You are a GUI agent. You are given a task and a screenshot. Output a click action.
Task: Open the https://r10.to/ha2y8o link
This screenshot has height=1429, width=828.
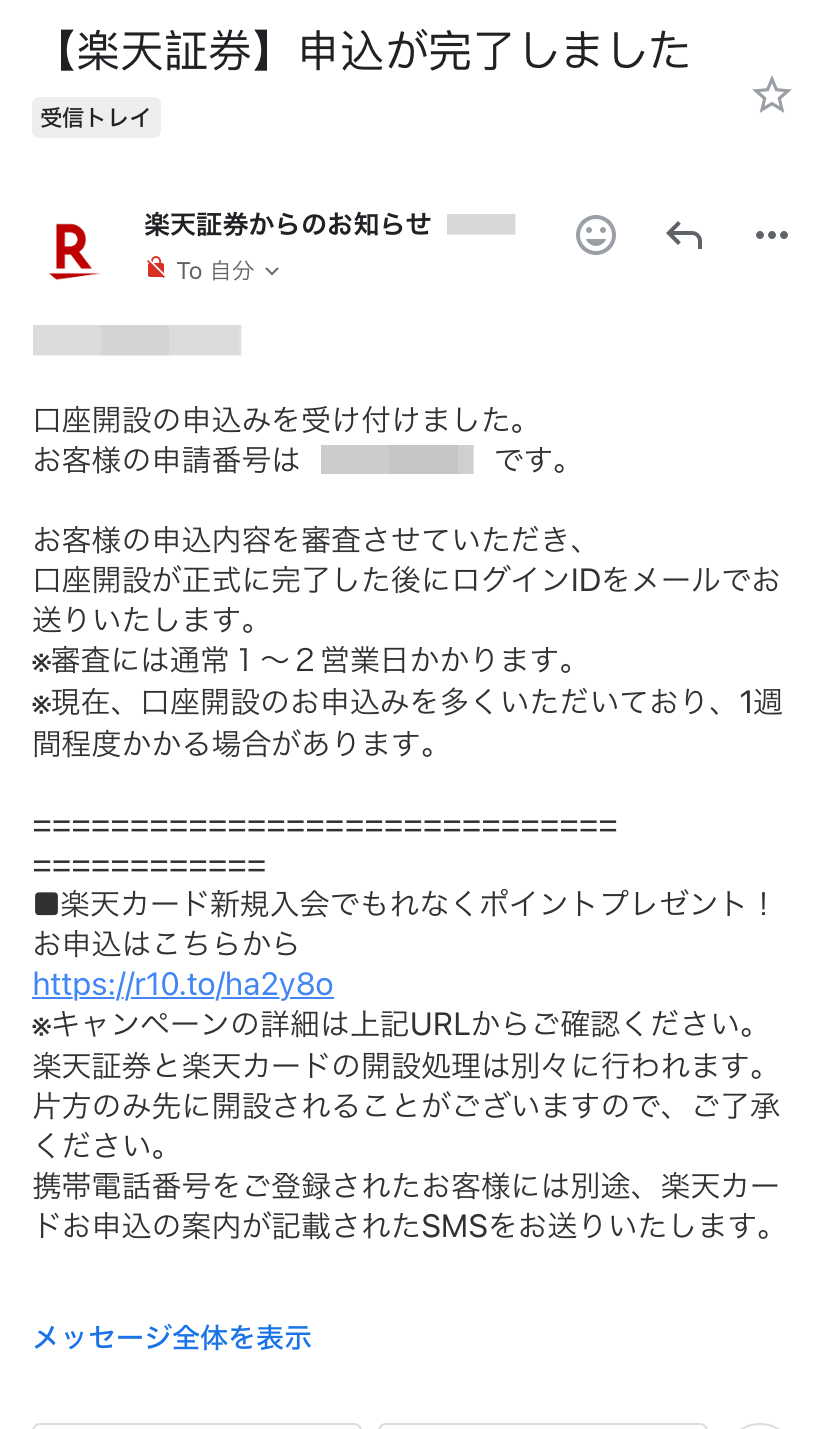click(x=183, y=985)
